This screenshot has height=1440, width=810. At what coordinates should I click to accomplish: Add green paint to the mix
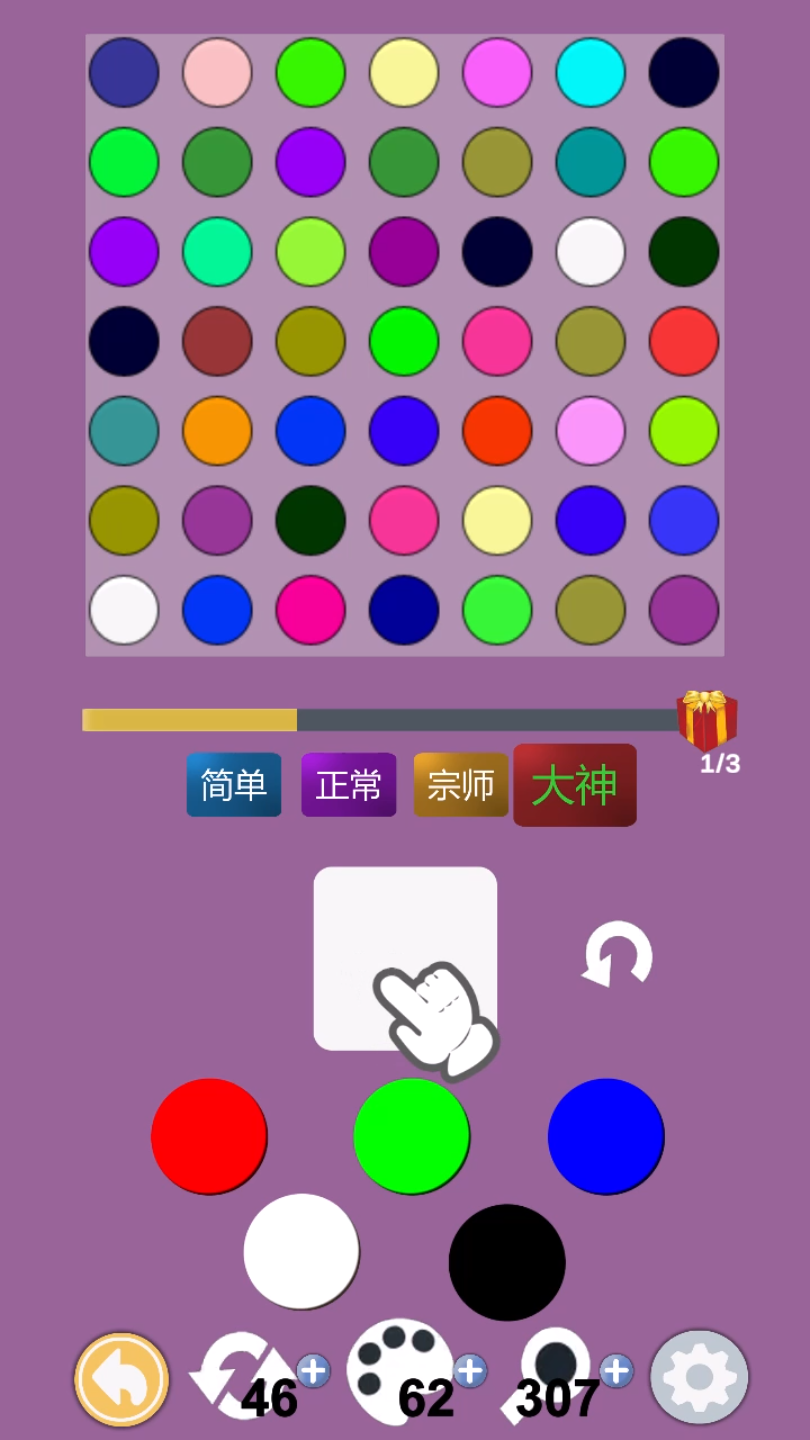pos(411,1136)
